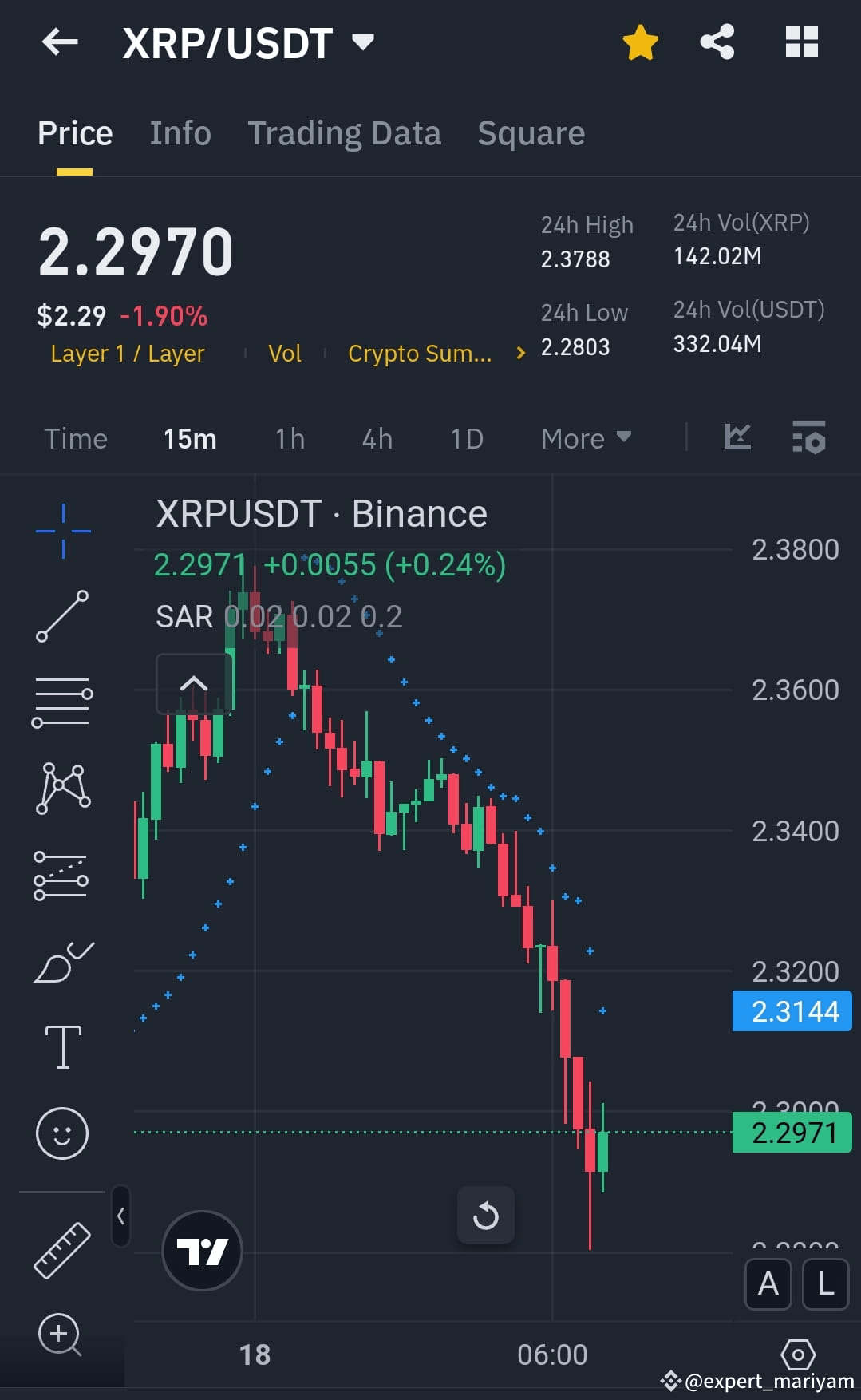Viewport: 861px width, 1400px height.
Task: Open the horizontal lines drawing tool
Action: 62,701
